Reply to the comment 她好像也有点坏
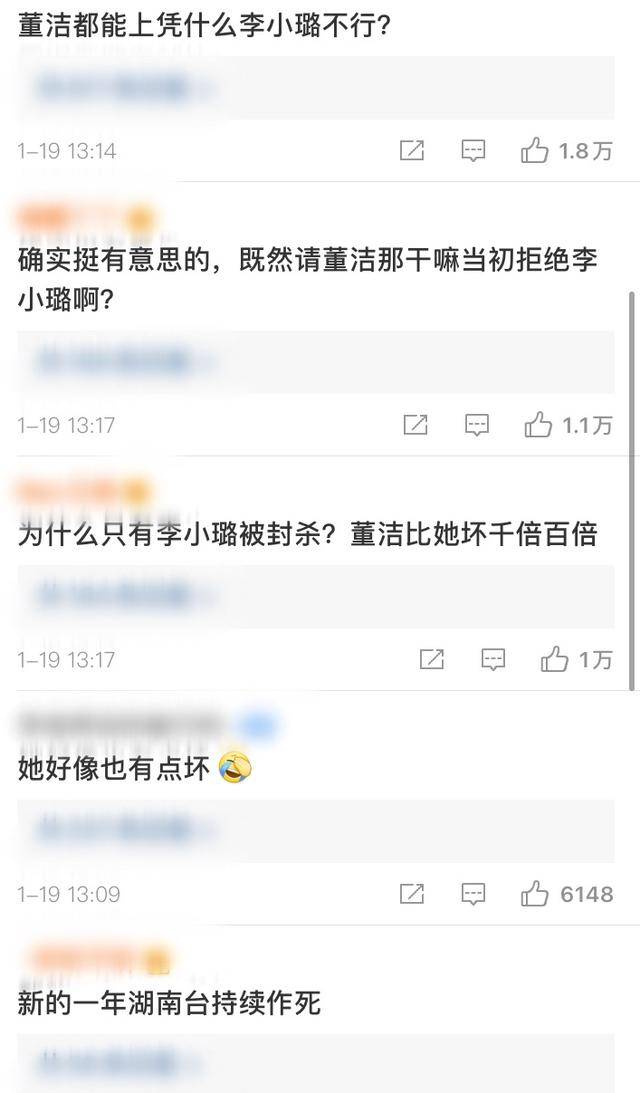Viewport: 640px width, 1093px height. [473, 894]
